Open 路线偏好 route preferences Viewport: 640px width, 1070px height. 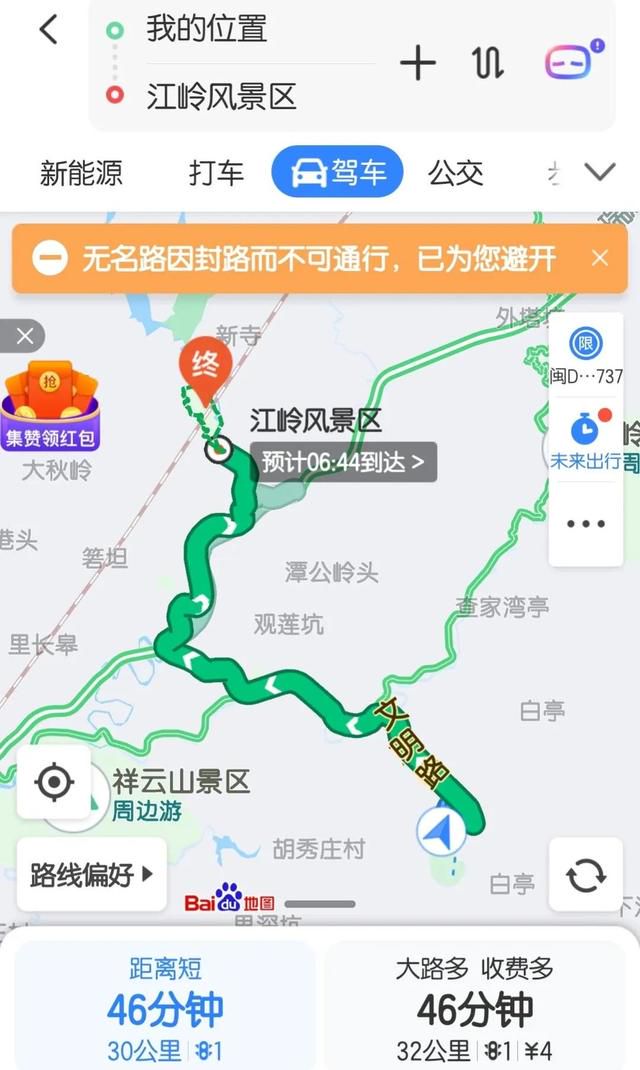pos(91,875)
